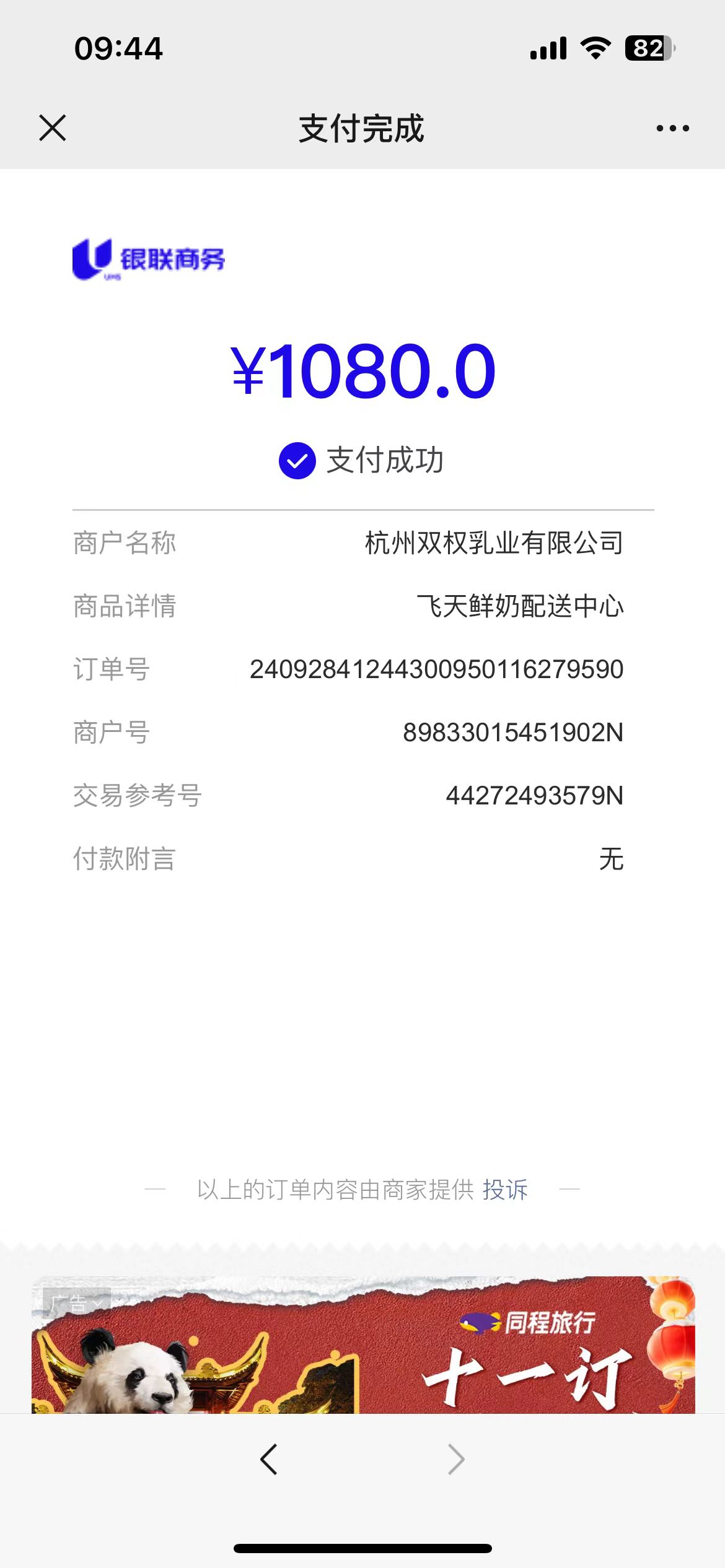Open the three-dot more options menu
The height and width of the screenshot is (1568, 725).
pos(672,128)
